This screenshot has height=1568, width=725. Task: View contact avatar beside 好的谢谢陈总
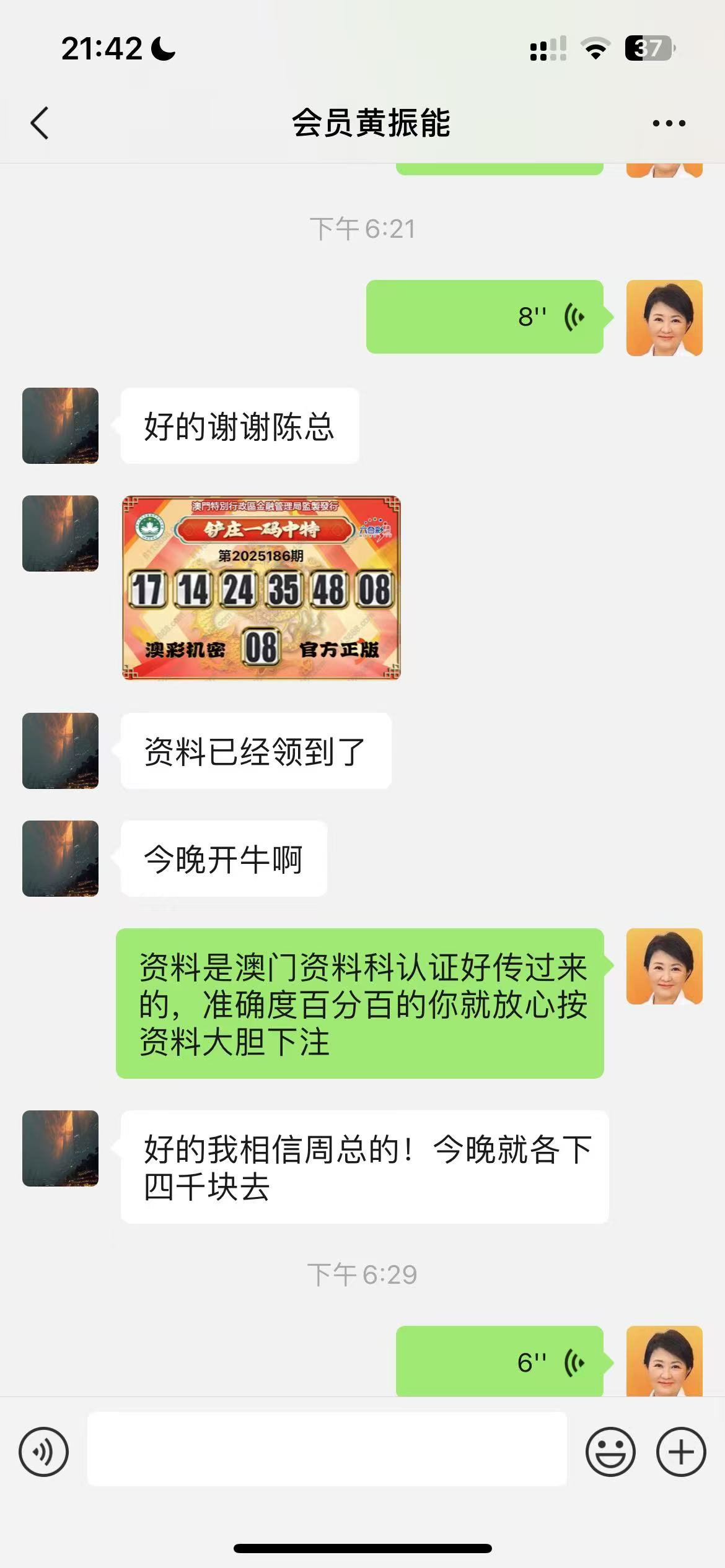pyautogui.click(x=60, y=426)
